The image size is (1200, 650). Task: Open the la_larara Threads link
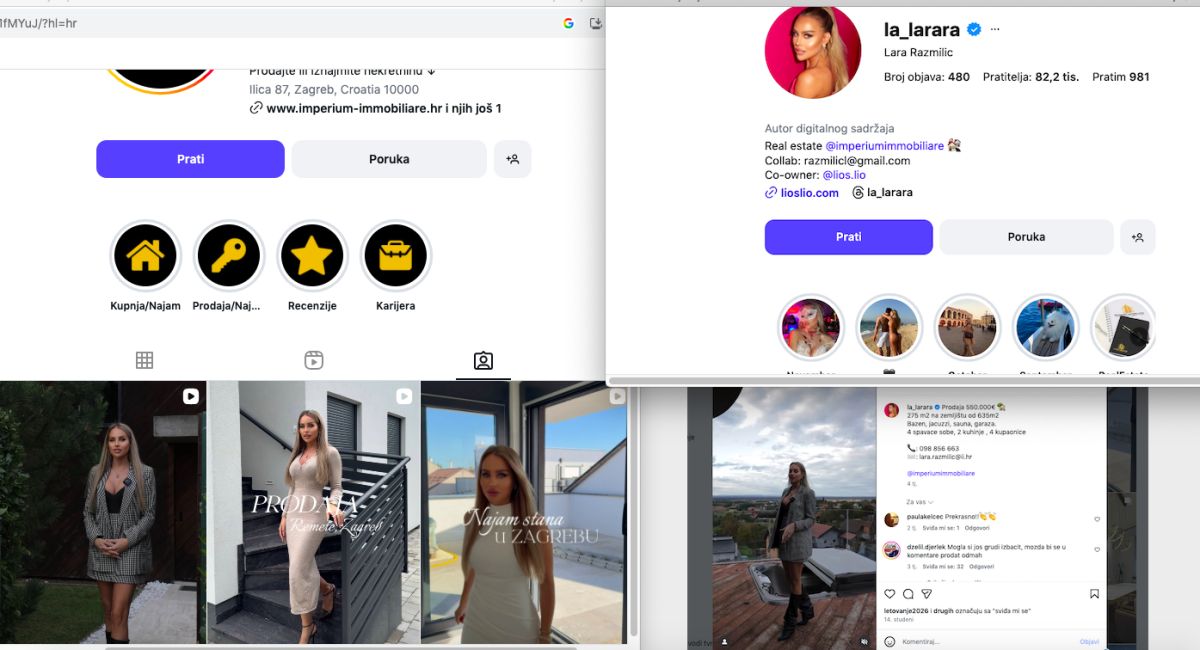tap(889, 193)
